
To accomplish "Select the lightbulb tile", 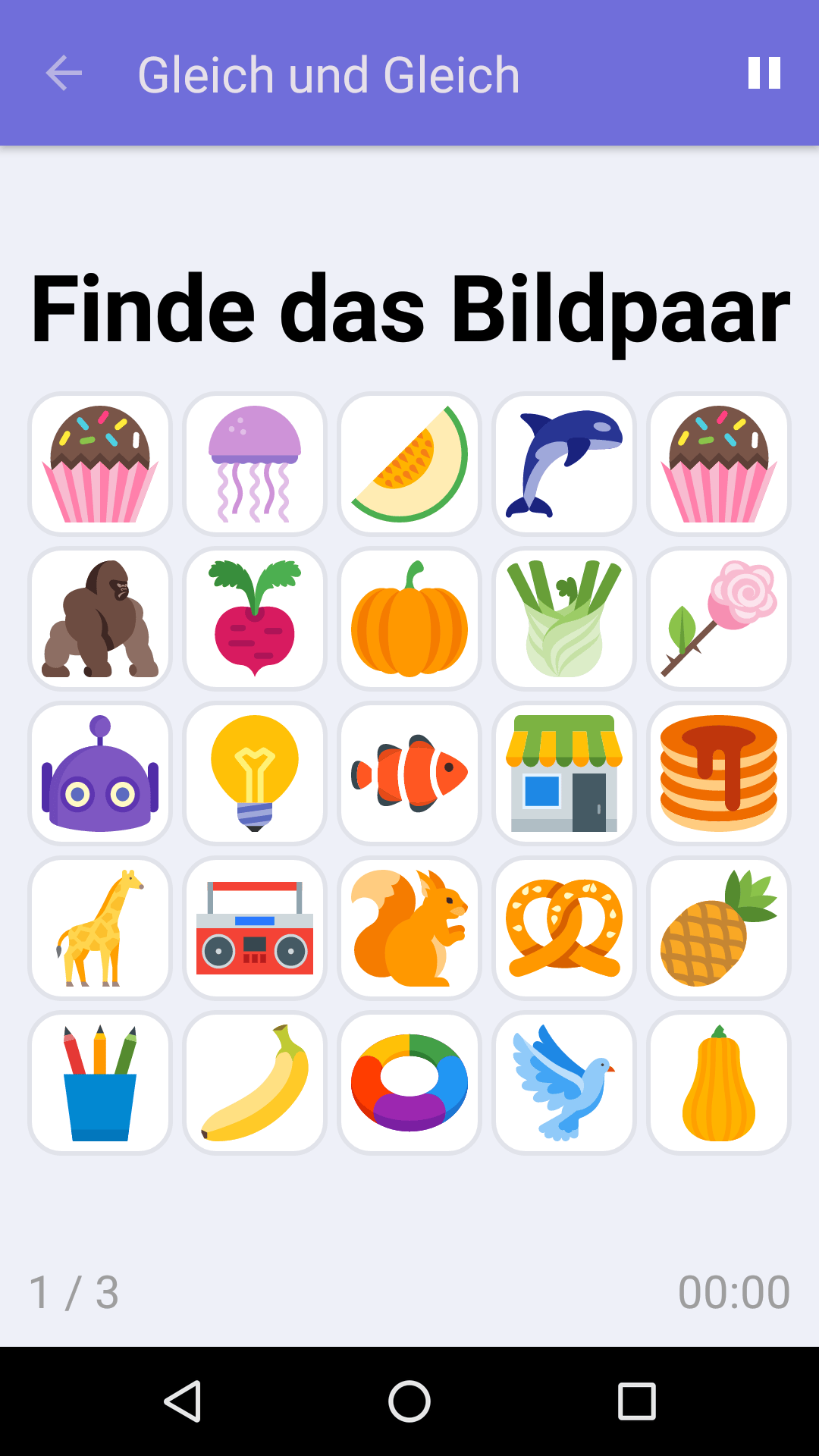I will coord(255,773).
